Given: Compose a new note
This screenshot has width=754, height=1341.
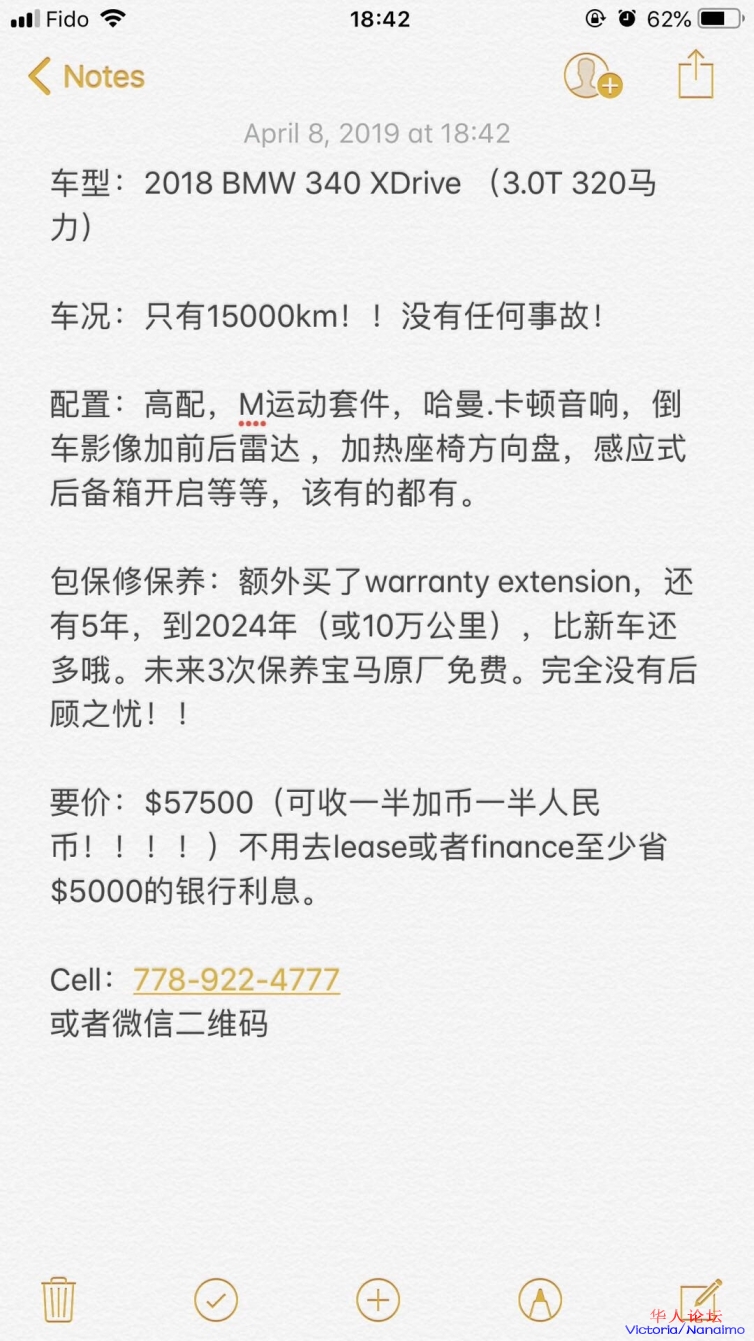Looking at the screenshot, I should pyautogui.click(x=699, y=1297).
